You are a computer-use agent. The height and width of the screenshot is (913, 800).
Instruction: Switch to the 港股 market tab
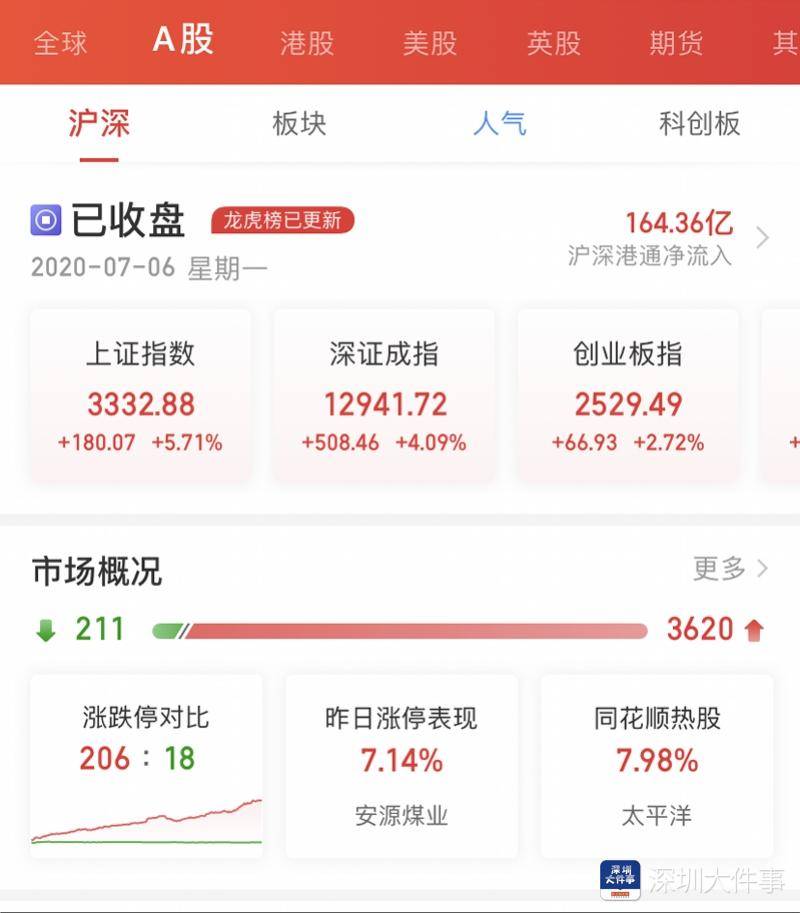pyautogui.click(x=305, y=42)
